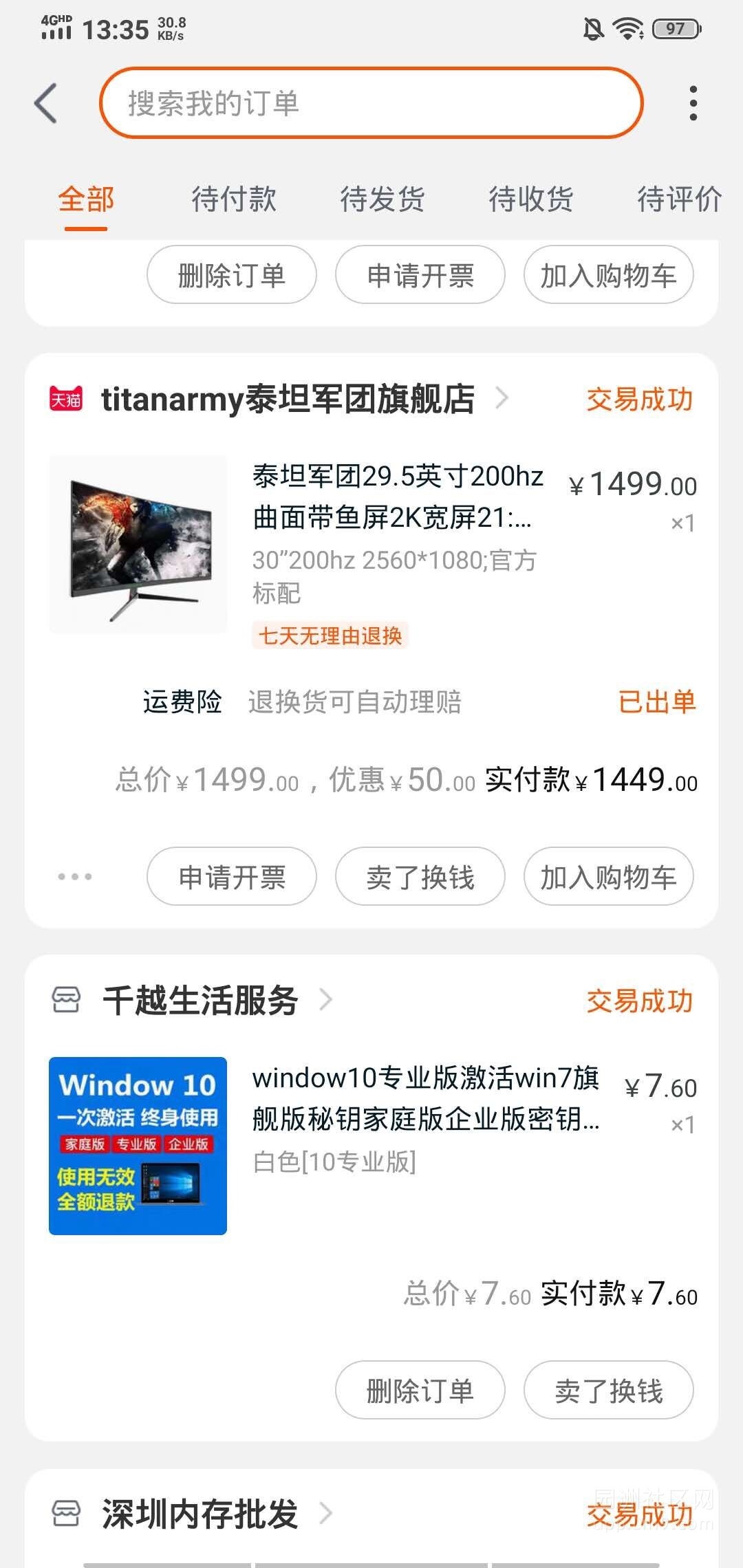Screen dimensions: 743x1568
Task: Open 千越生活服务 shop page
Action: pyautogui.click(x=200, y=1001)
